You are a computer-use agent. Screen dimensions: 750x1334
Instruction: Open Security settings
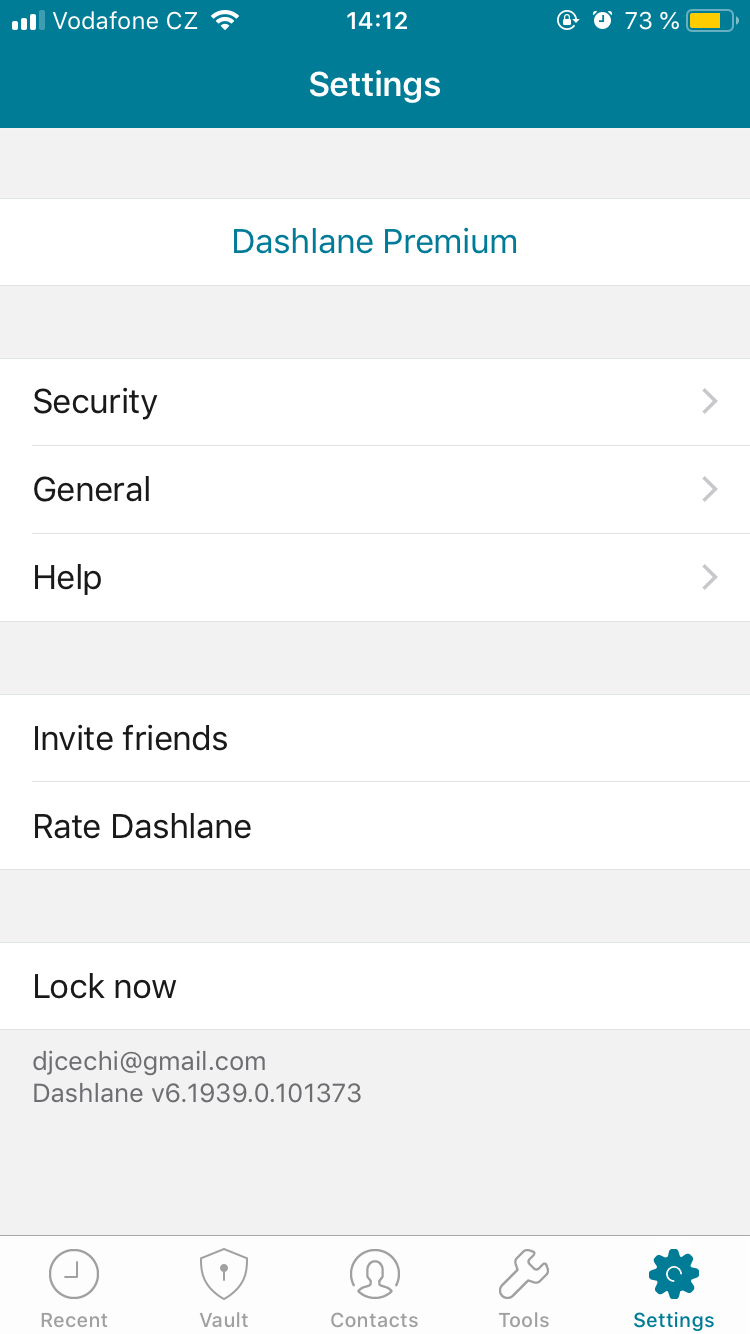pyautogui.click(x=375, y=402)
